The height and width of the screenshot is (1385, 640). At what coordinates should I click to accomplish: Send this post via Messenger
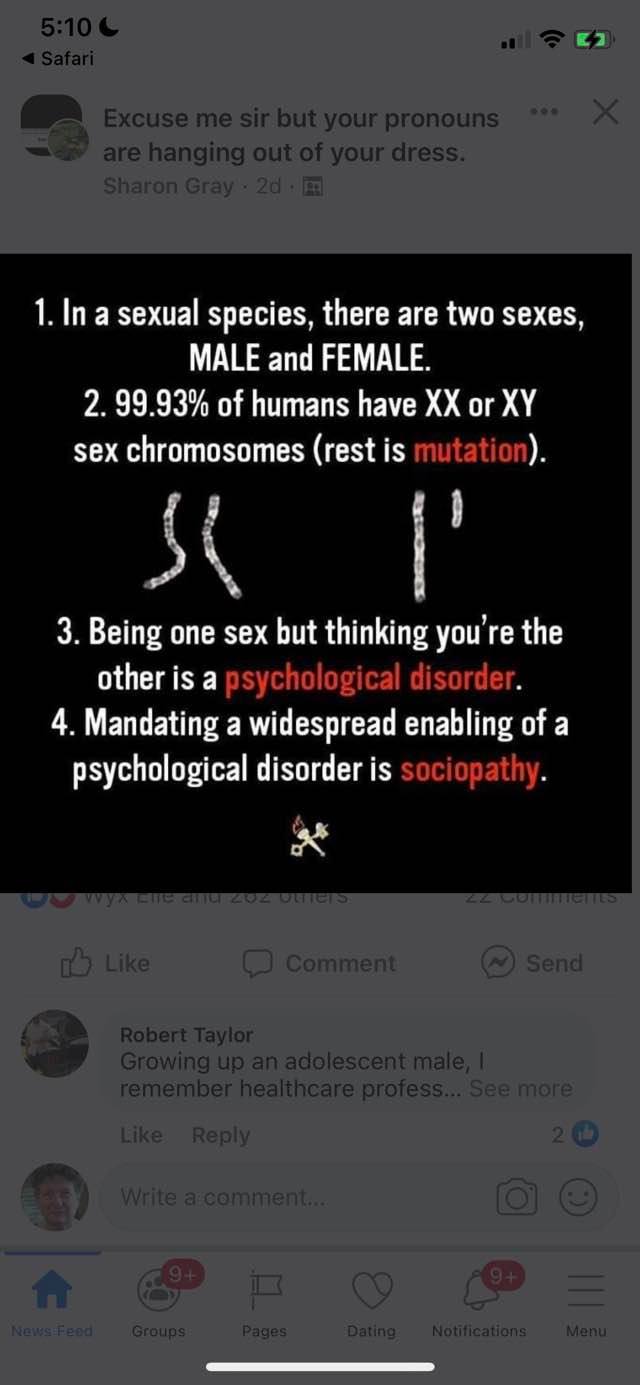point(532,963)
